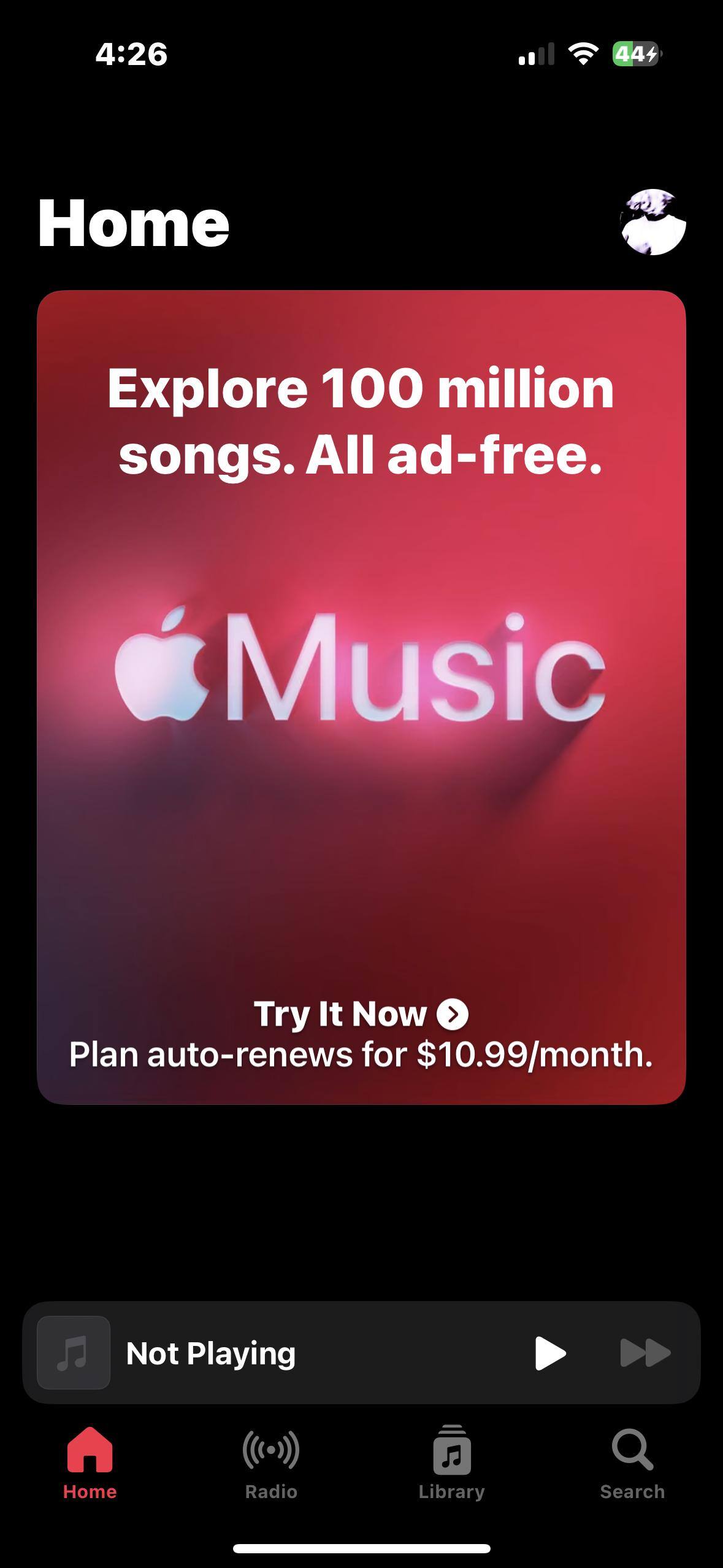Open the profile avatar account page
The image size is (723, 1568).
pos(653,222)
